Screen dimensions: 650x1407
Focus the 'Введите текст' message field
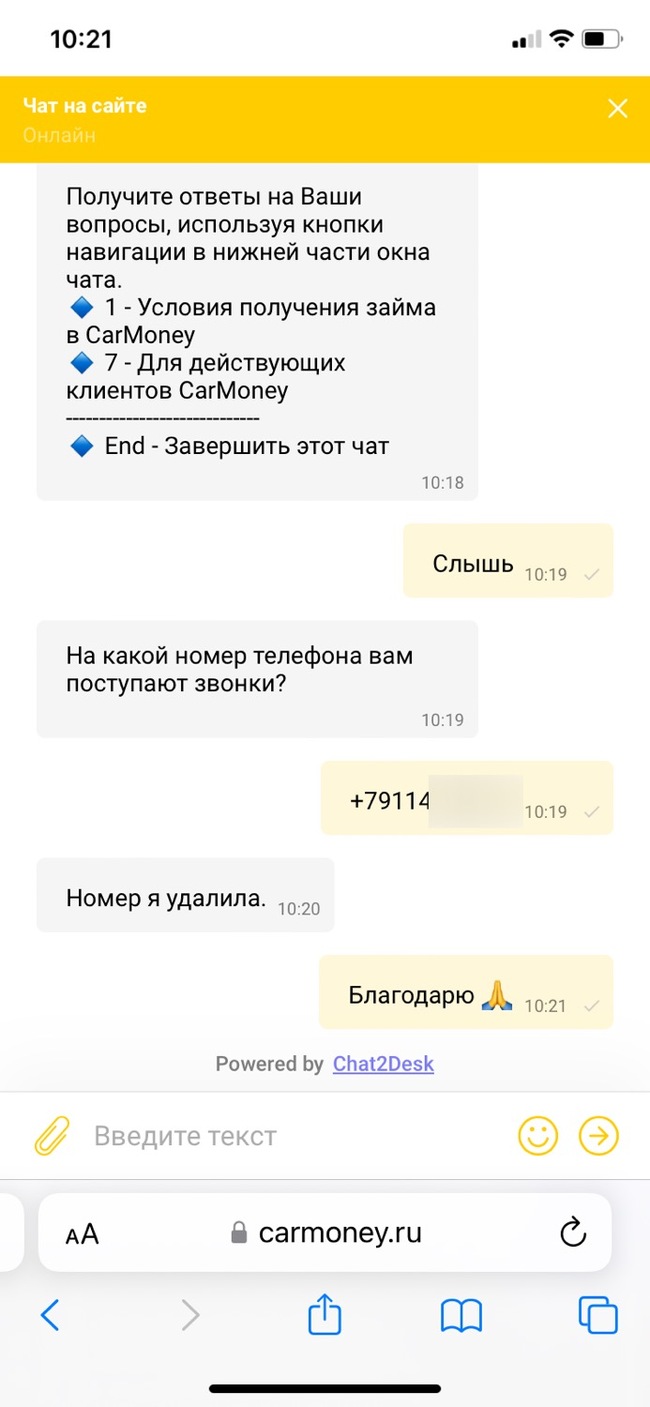tap(290, 1136)
